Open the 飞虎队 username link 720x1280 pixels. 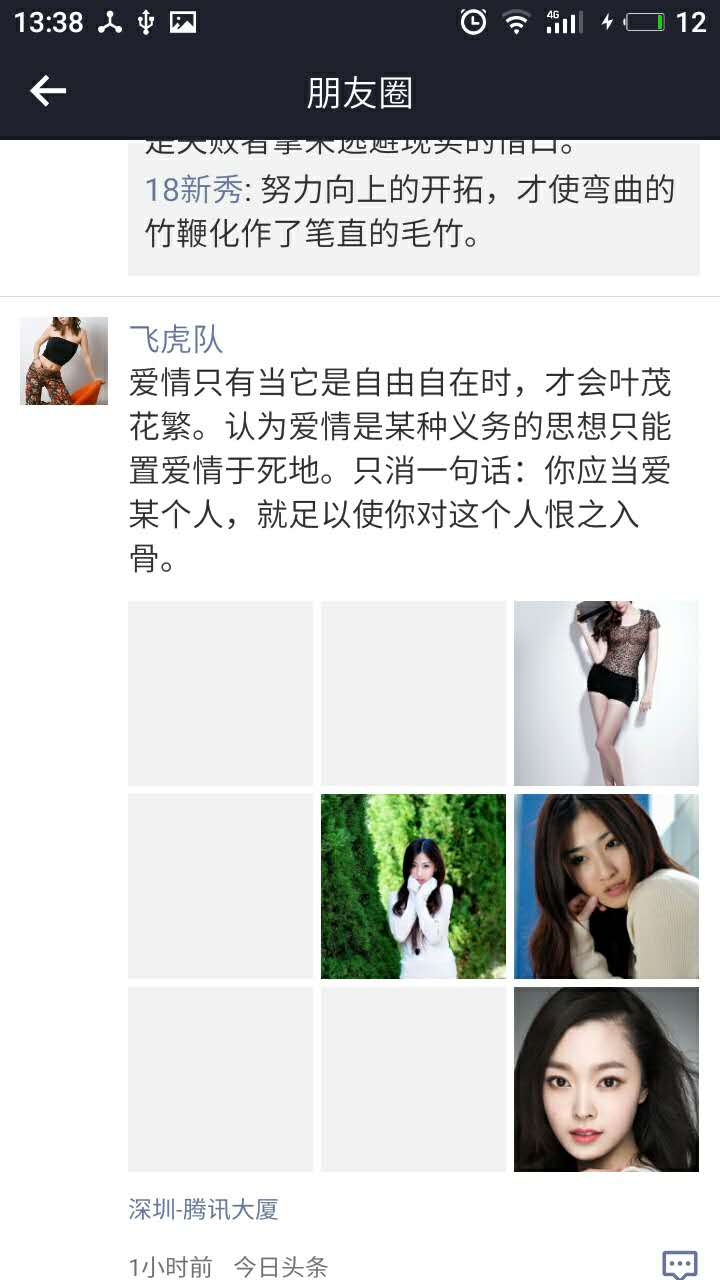pos(176,340)
